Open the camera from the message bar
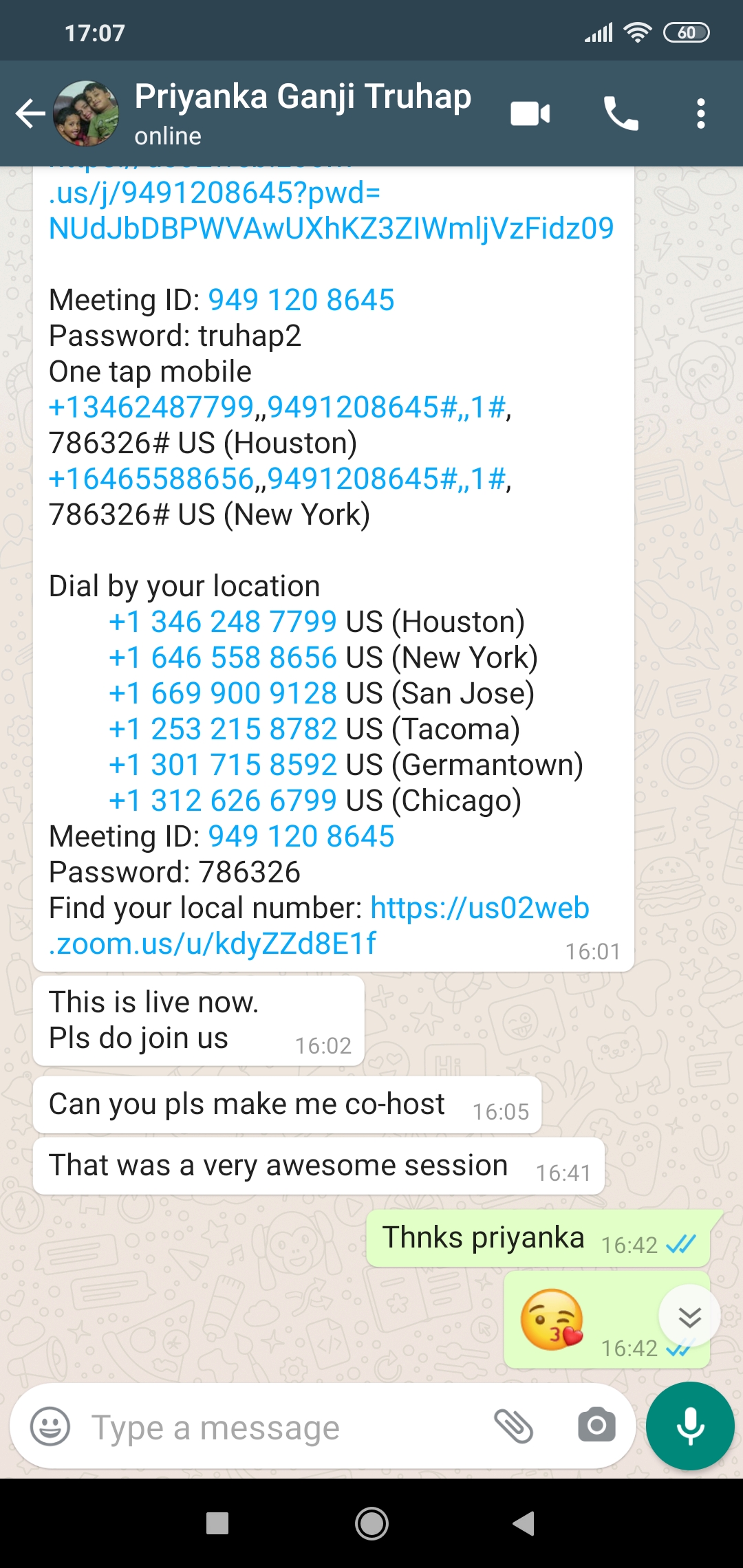This screenshot has width=743, height=1568. tap(596, 1426)
